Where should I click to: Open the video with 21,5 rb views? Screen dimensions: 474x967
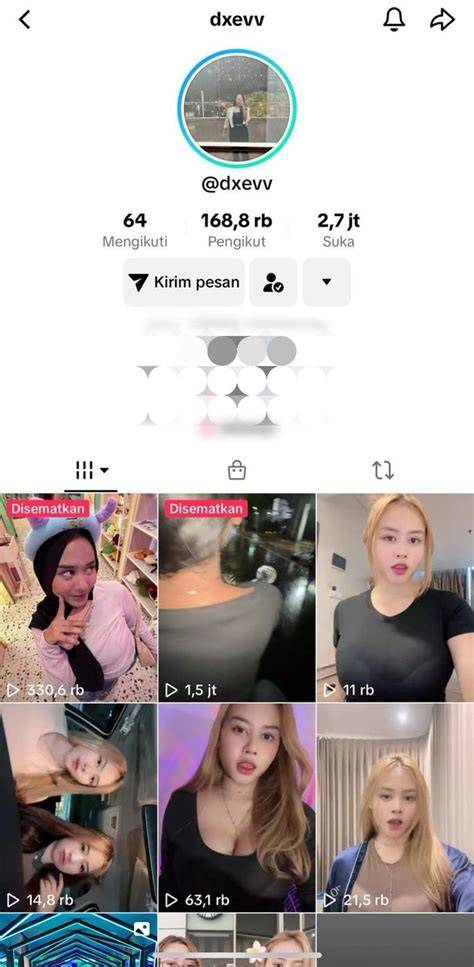(x=396, y=808)
